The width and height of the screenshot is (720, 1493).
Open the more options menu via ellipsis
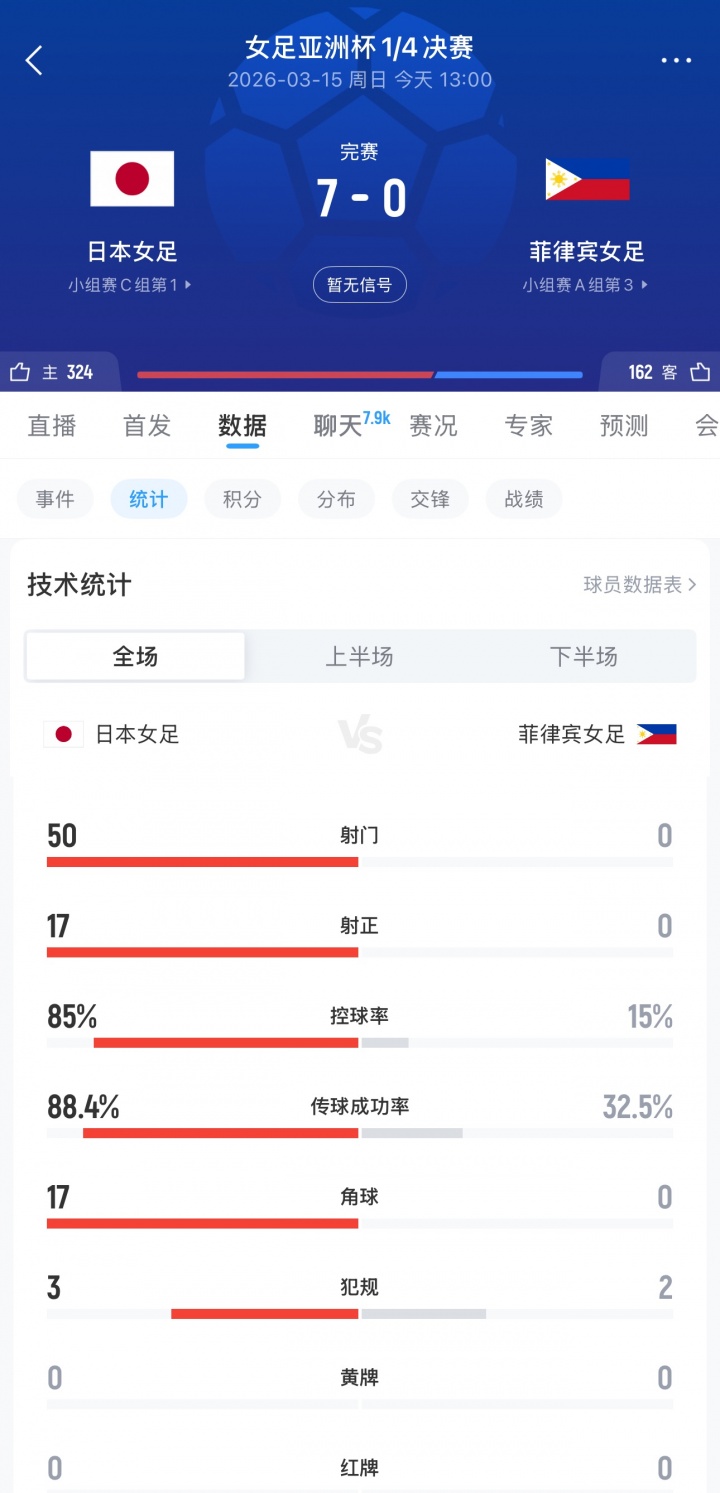pos(676,60)
